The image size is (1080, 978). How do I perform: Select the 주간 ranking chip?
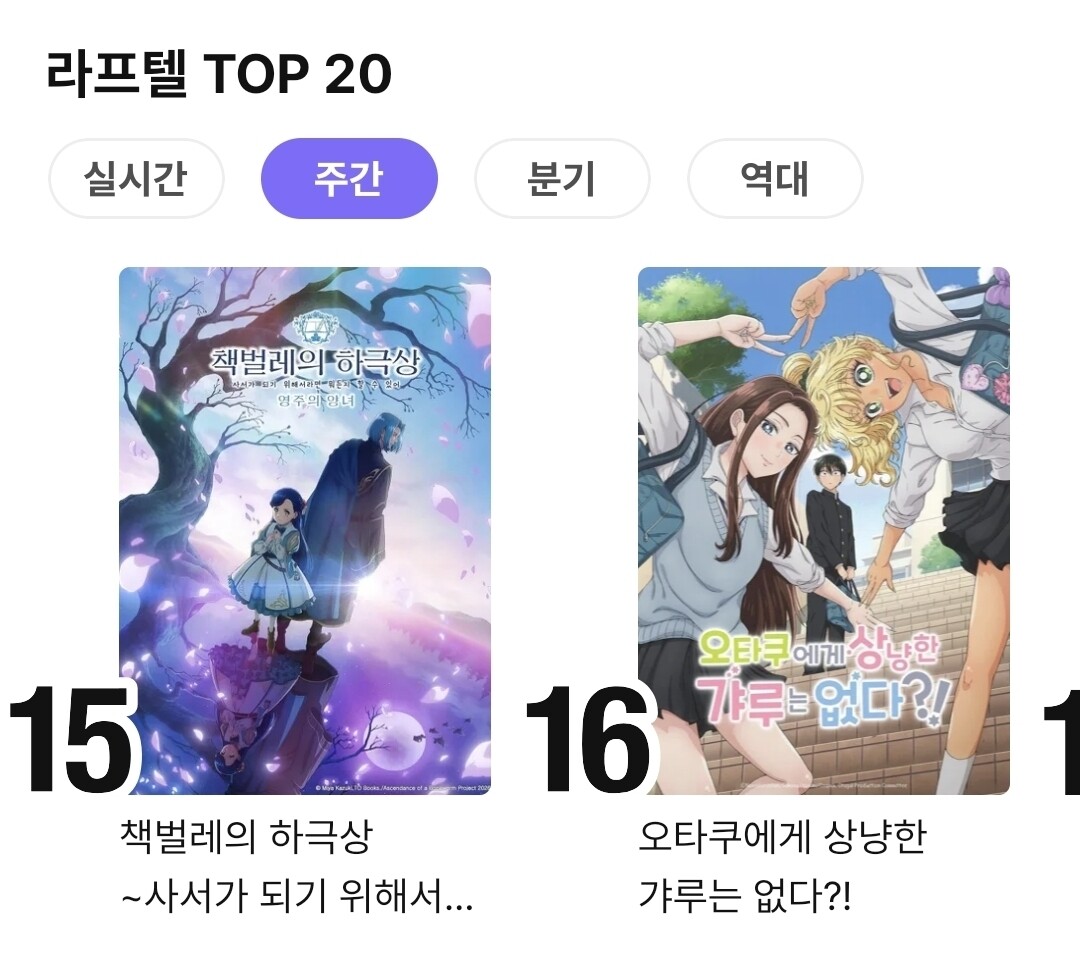349,178
